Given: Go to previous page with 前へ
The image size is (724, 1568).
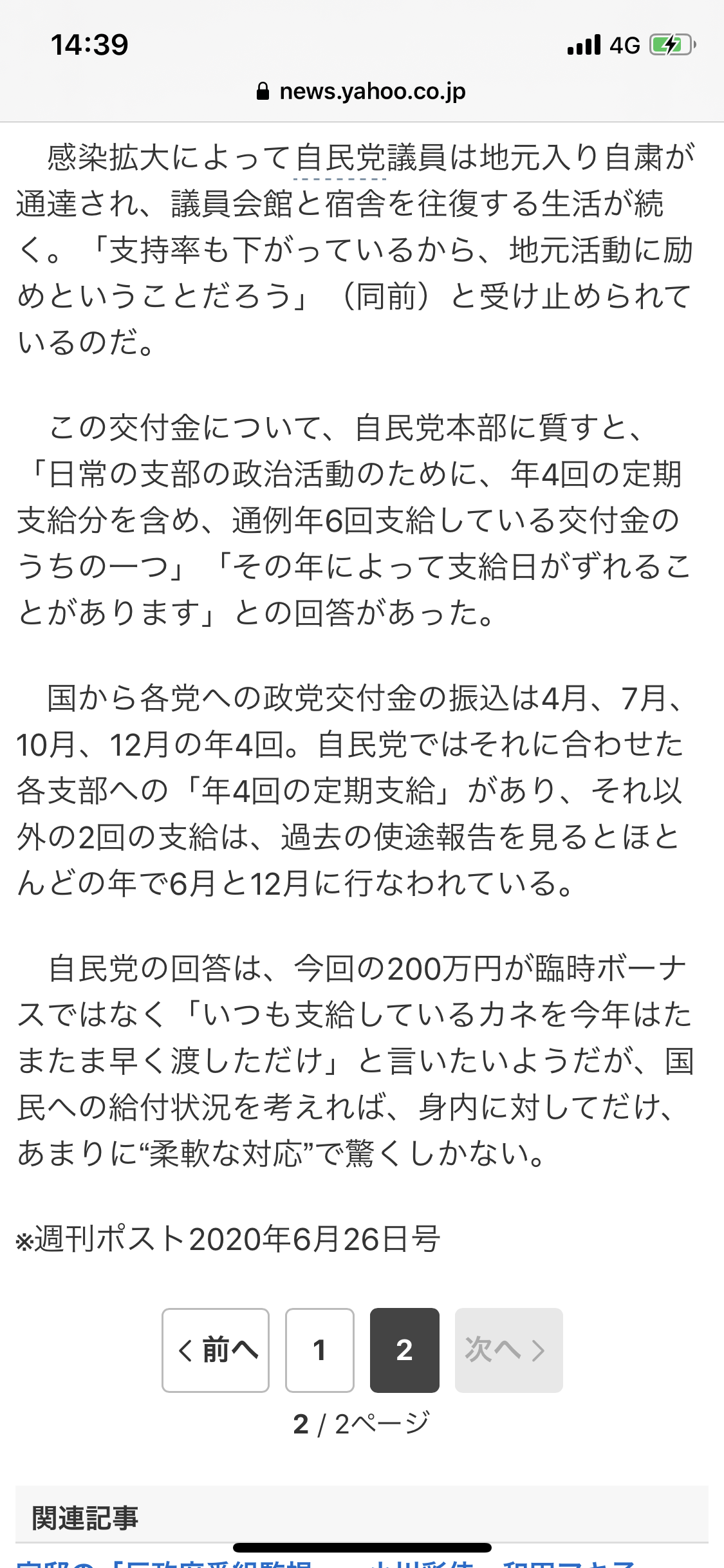Looking at the screenshot, I should point(216,1350).
